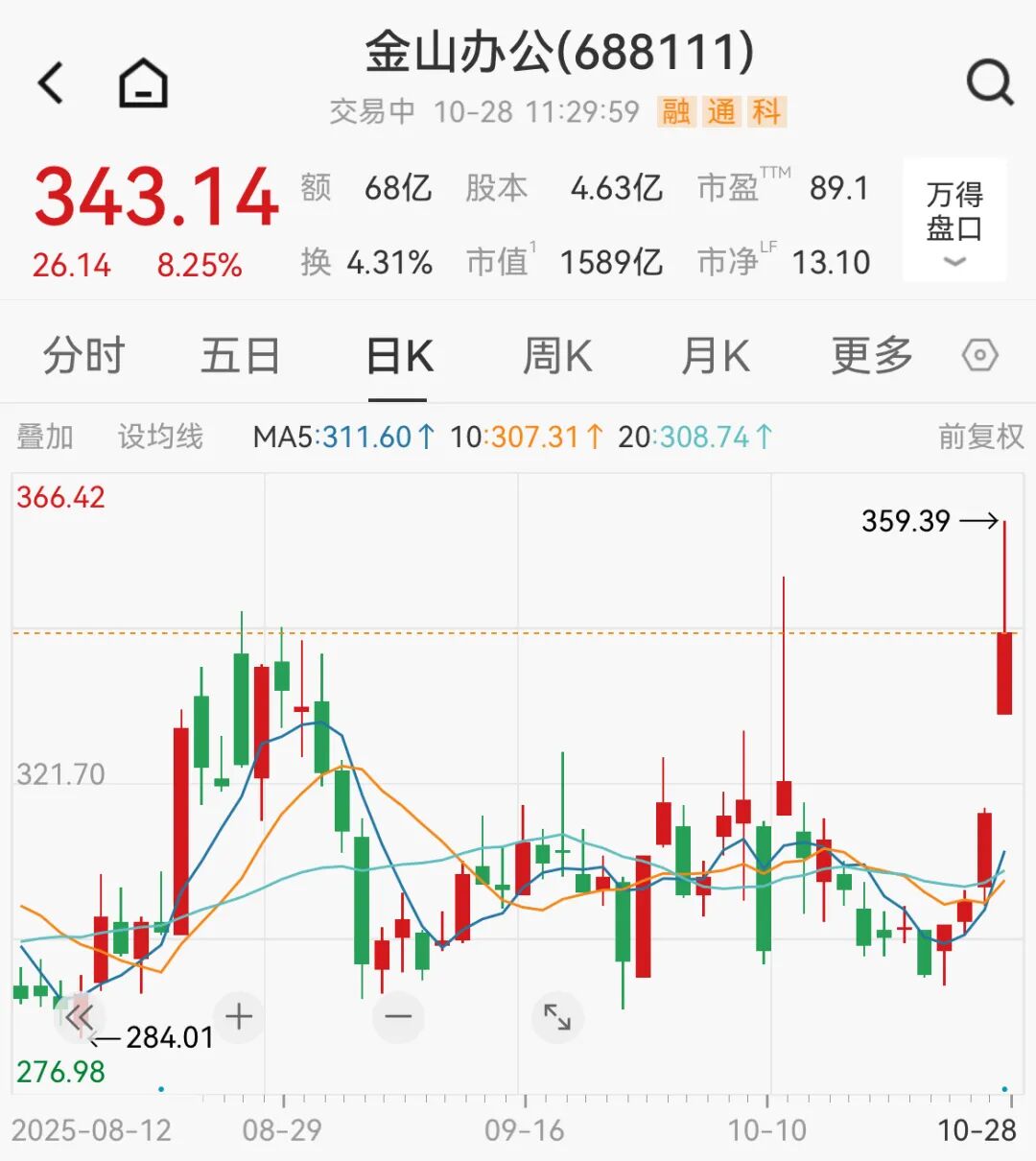
Task: Open chart settings hexagon icon
Action: [x=979, y=356]
